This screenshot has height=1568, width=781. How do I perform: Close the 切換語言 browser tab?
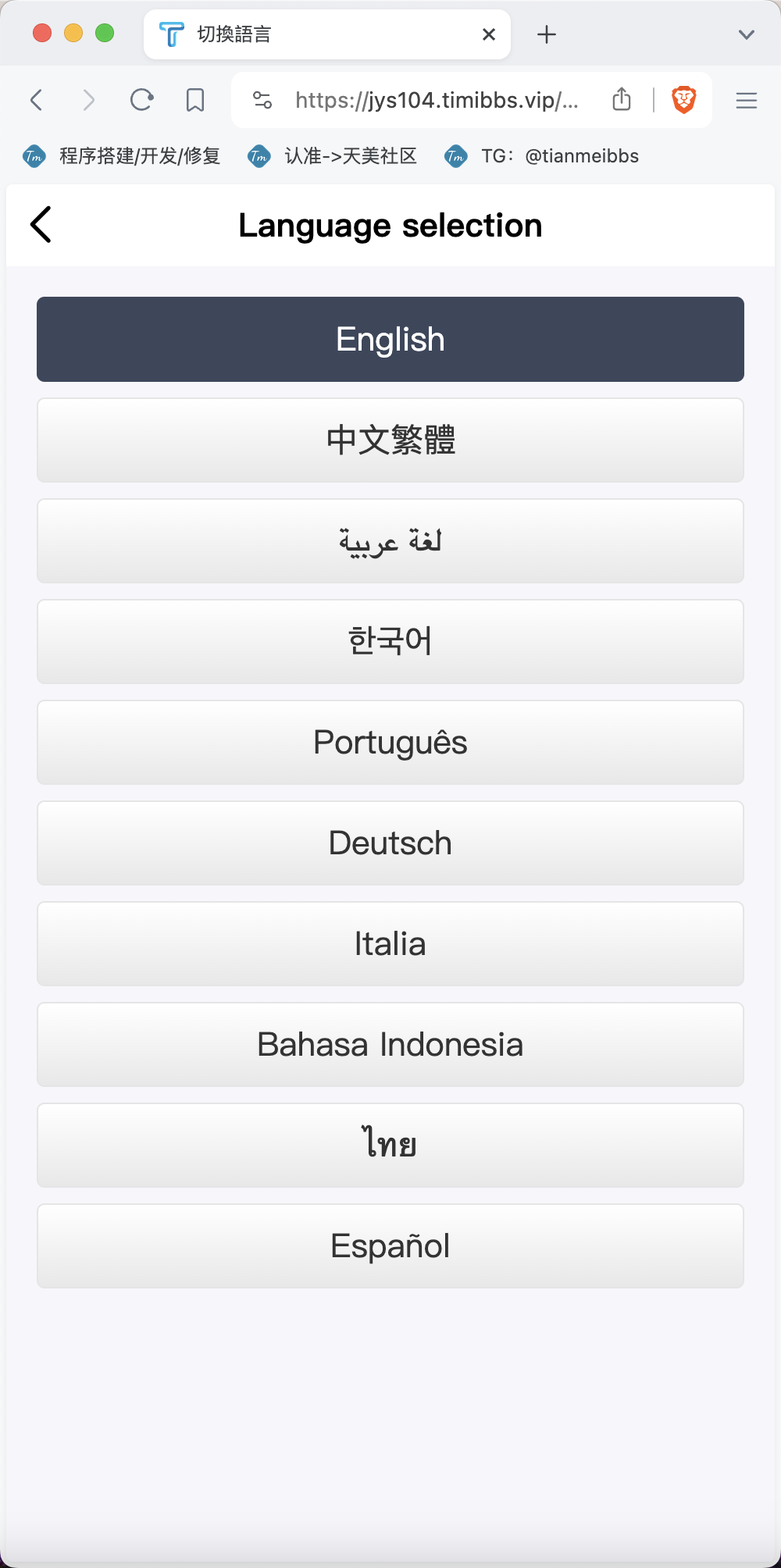pyautogui.click(x=489, y=34)
